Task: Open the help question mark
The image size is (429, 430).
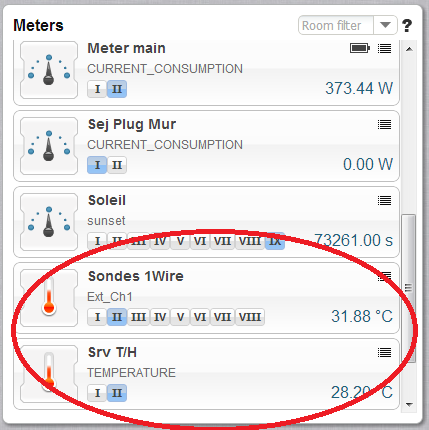Action: (407, 25)
